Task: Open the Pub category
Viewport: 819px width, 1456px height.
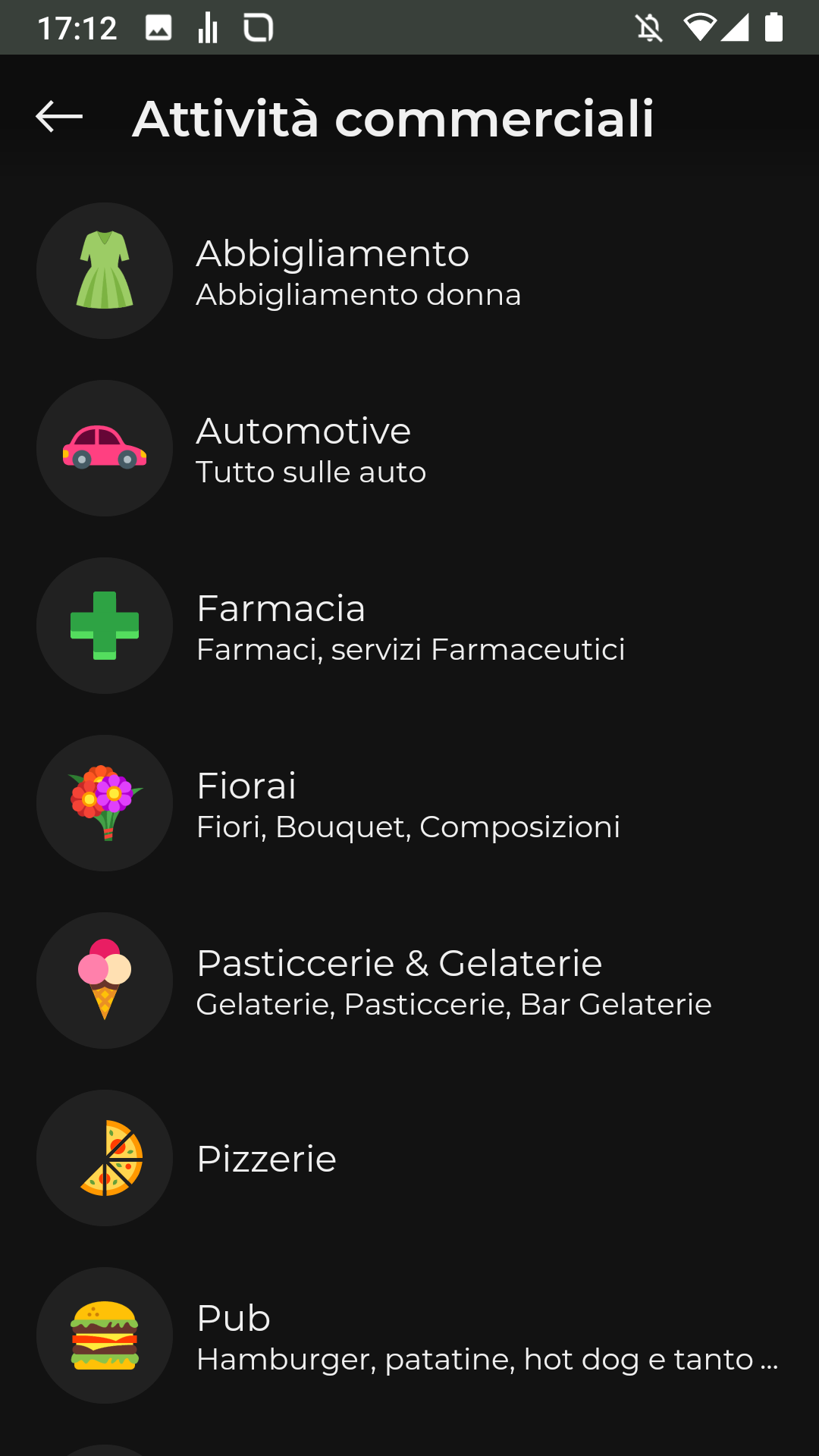Action: tap(409, 1335)
